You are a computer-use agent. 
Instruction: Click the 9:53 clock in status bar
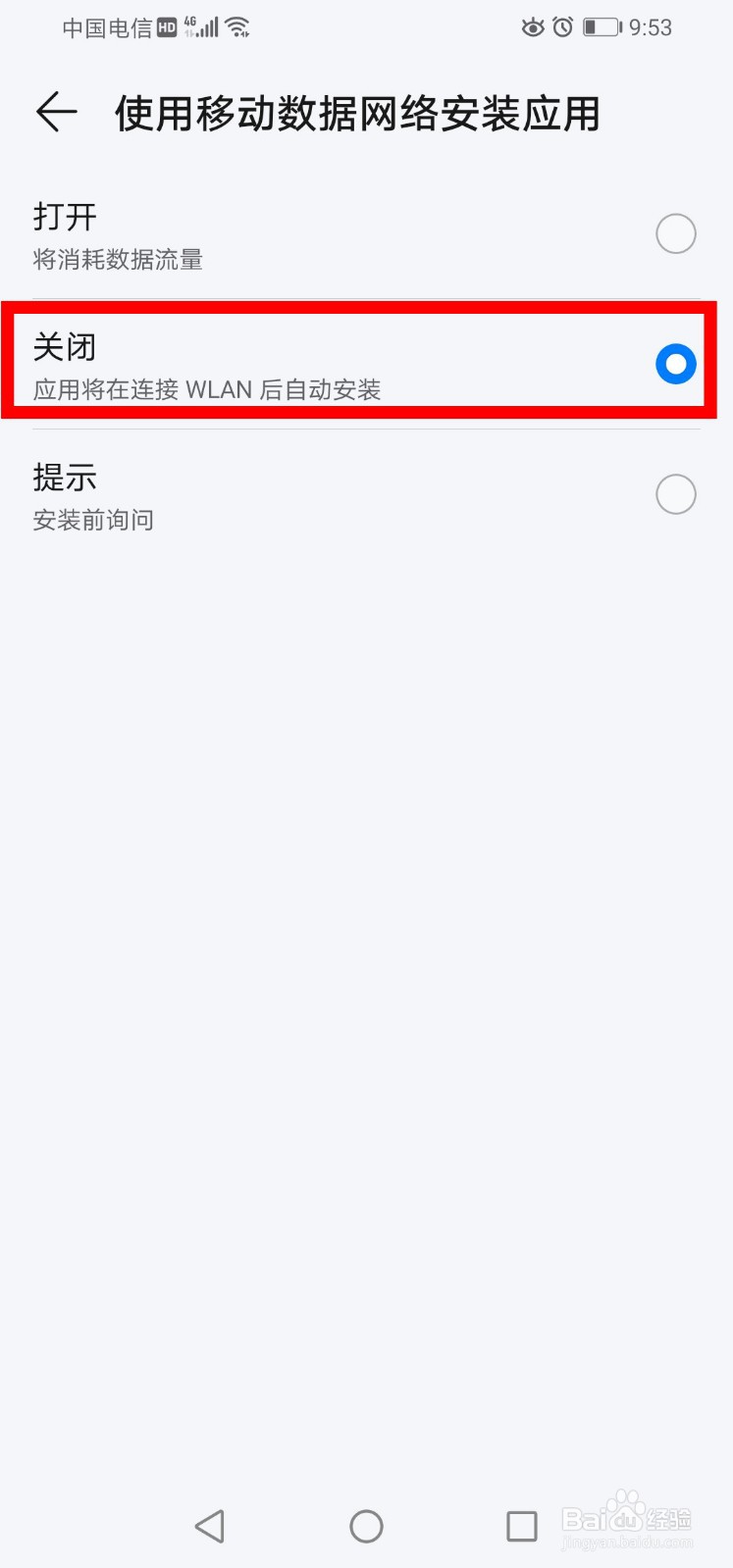click(650, 27)
